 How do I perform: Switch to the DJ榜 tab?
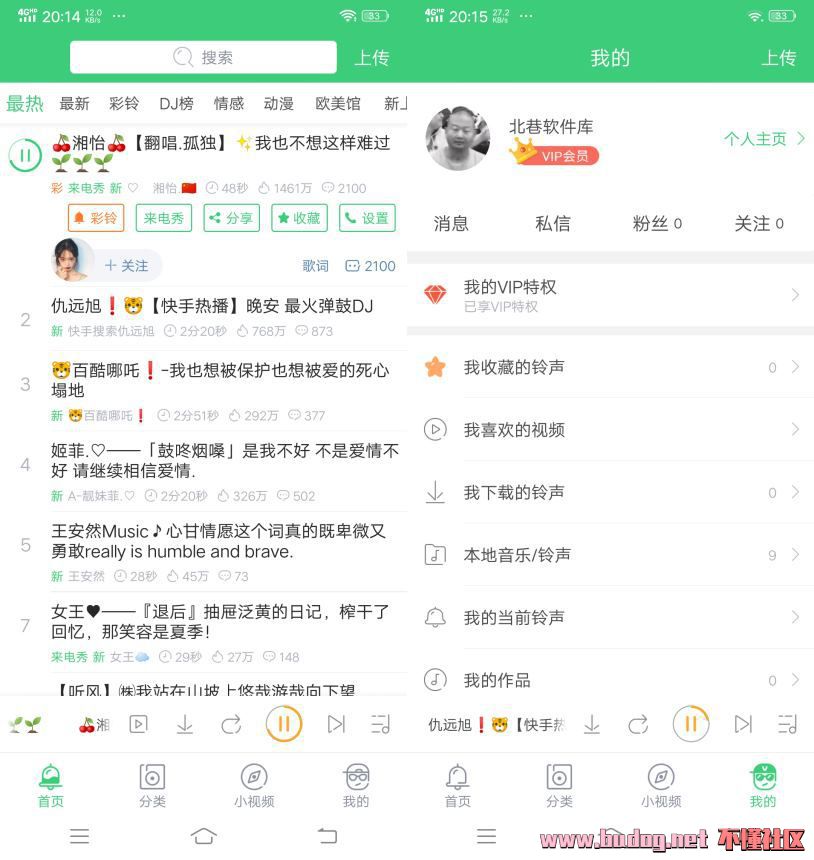(x=176, y=103)
